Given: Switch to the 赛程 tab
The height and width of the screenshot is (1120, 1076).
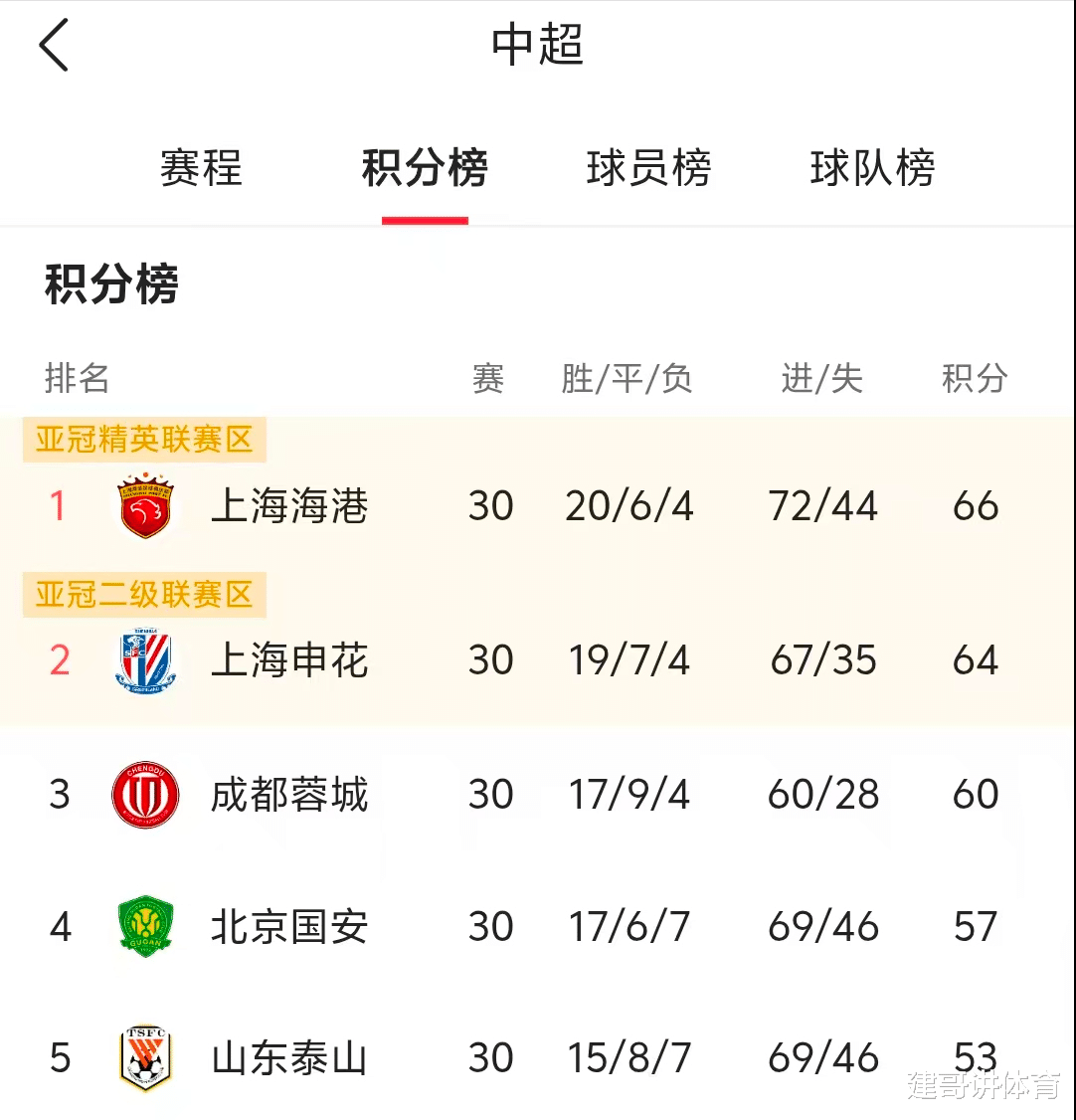Looking at the screenshot, I should point(201,168).
